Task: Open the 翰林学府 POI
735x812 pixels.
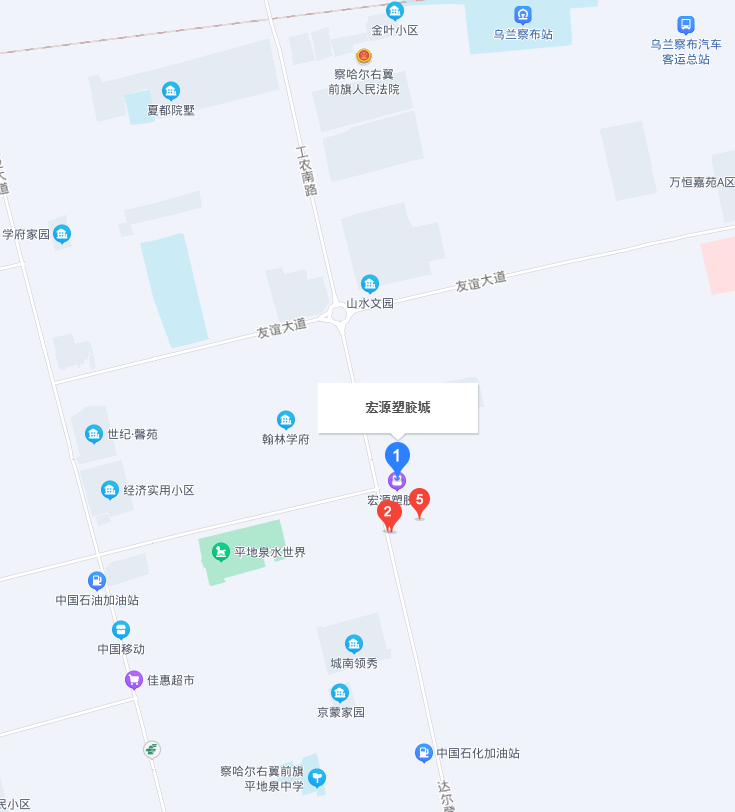Action: pyautogui.click(x=286, y=420)
